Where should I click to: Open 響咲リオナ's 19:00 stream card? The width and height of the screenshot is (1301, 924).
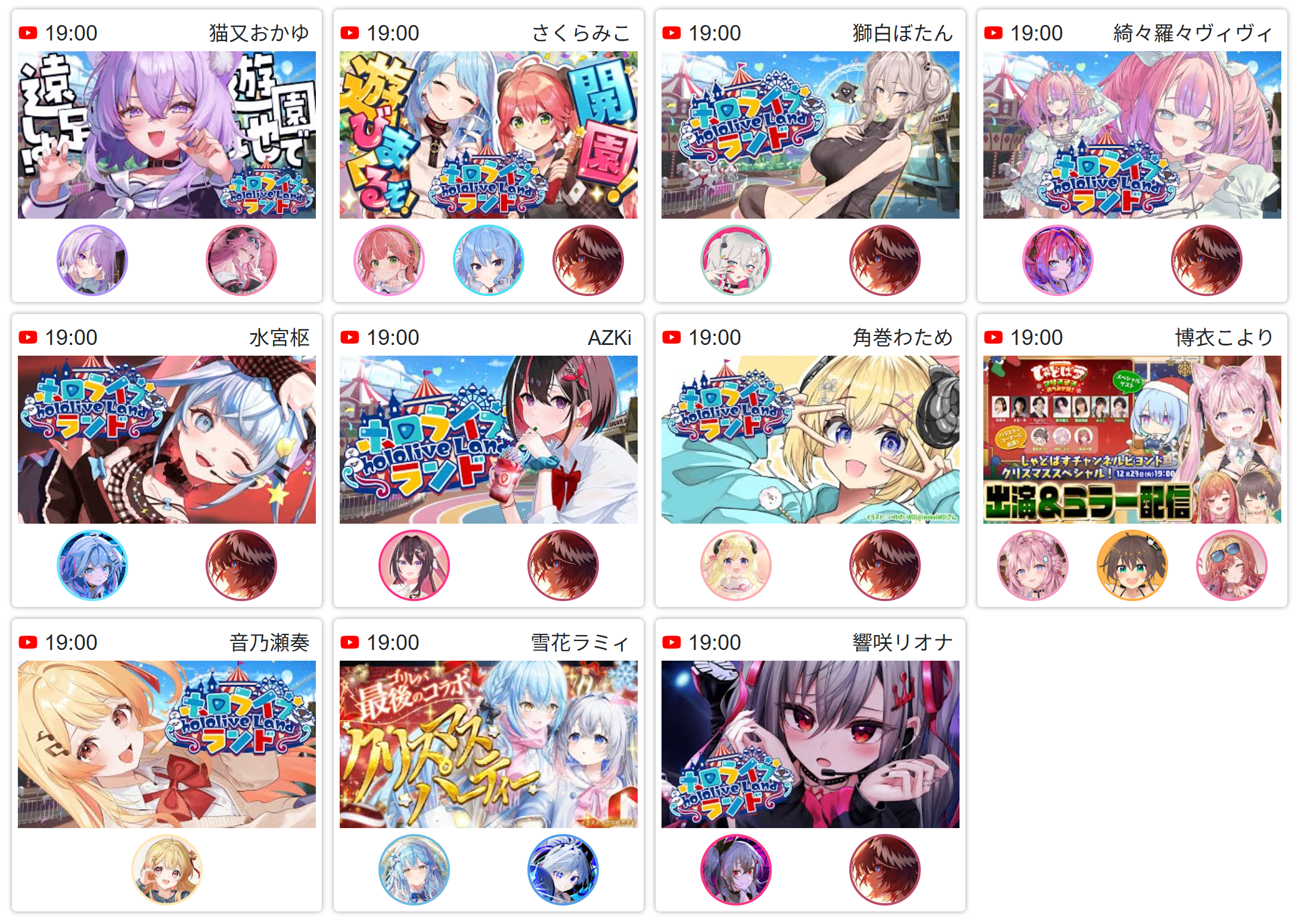pos(810,744)
